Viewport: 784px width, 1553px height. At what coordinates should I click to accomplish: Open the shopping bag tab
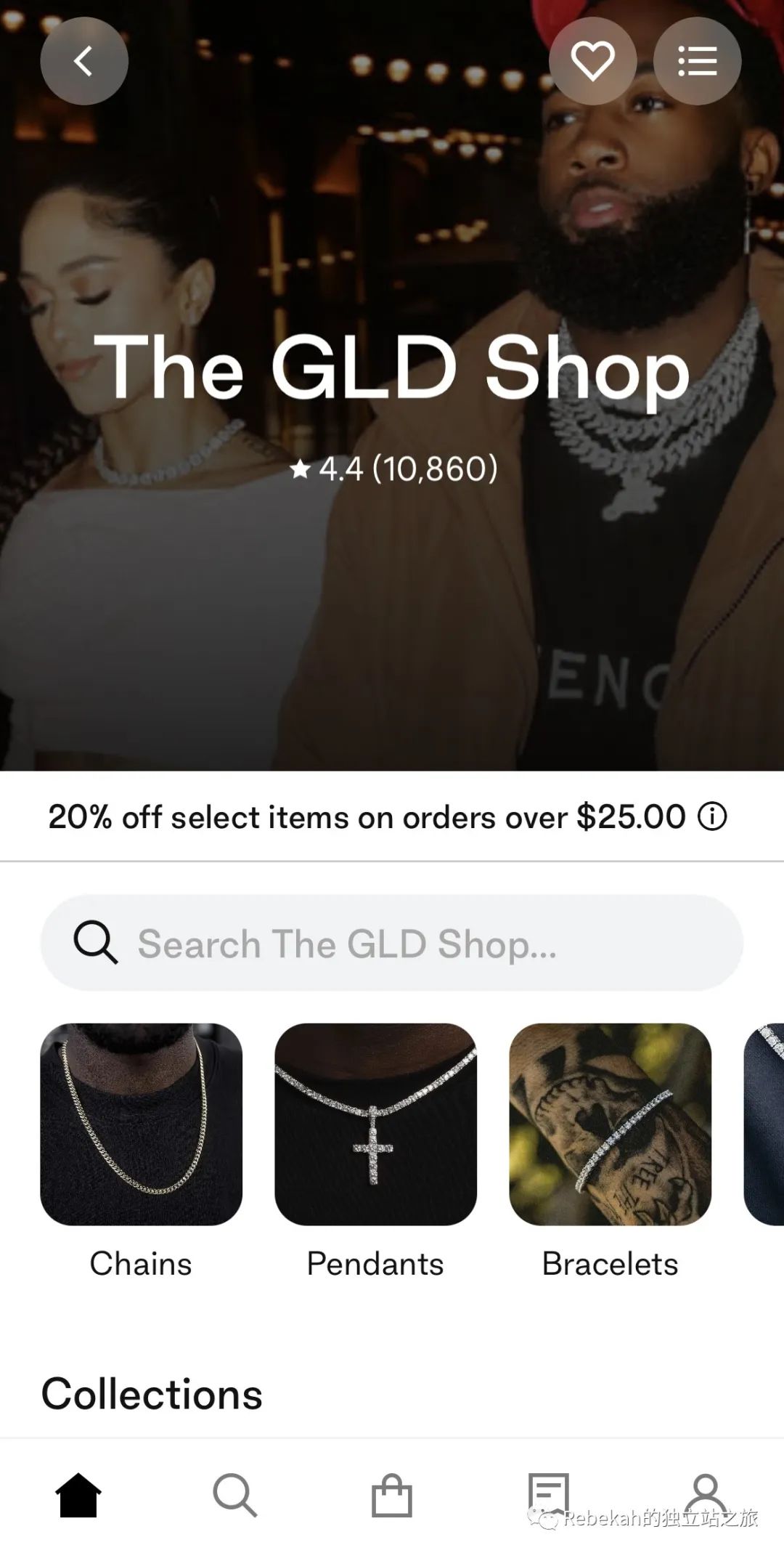[392, 1496]
